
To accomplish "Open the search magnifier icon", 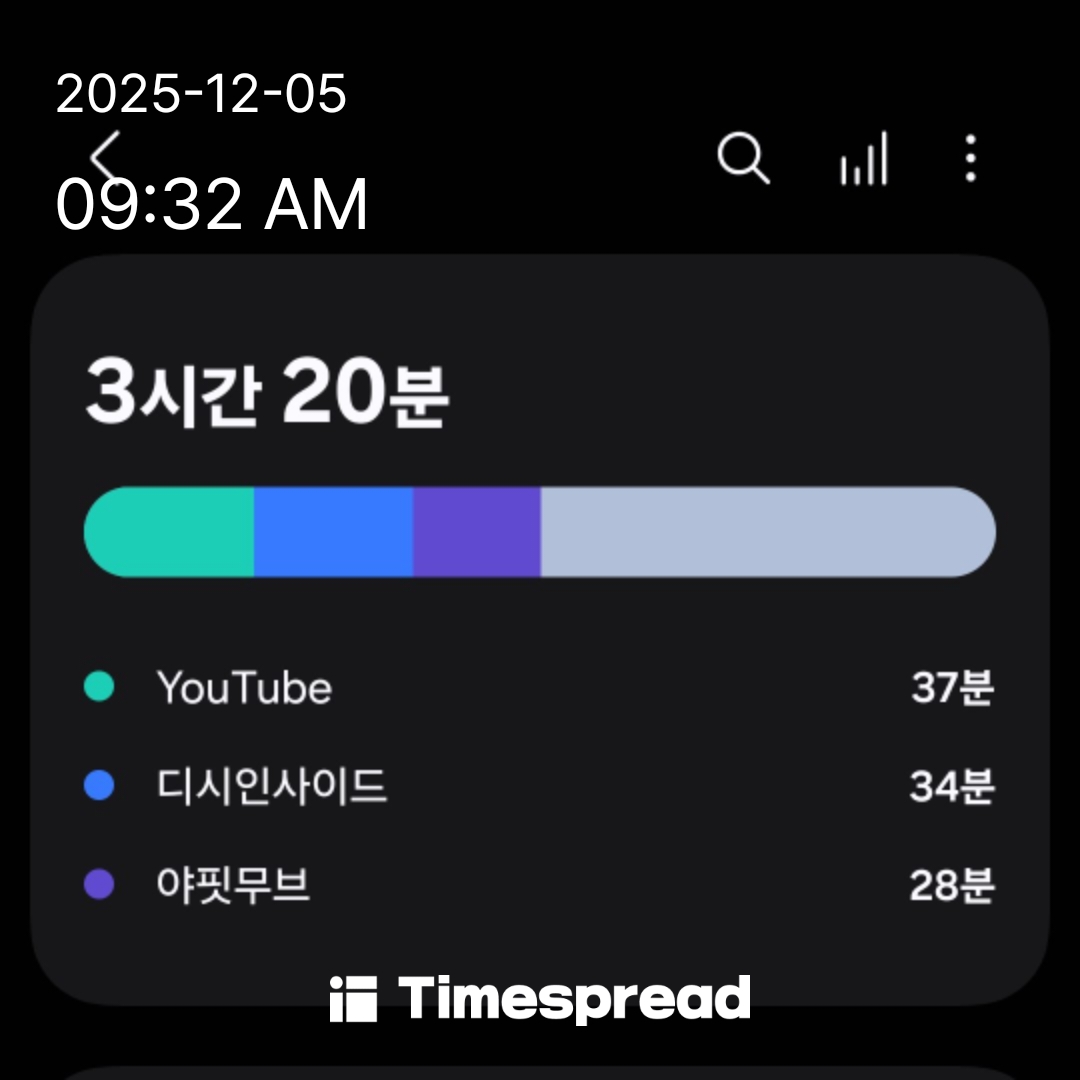I will coord(743,159).
